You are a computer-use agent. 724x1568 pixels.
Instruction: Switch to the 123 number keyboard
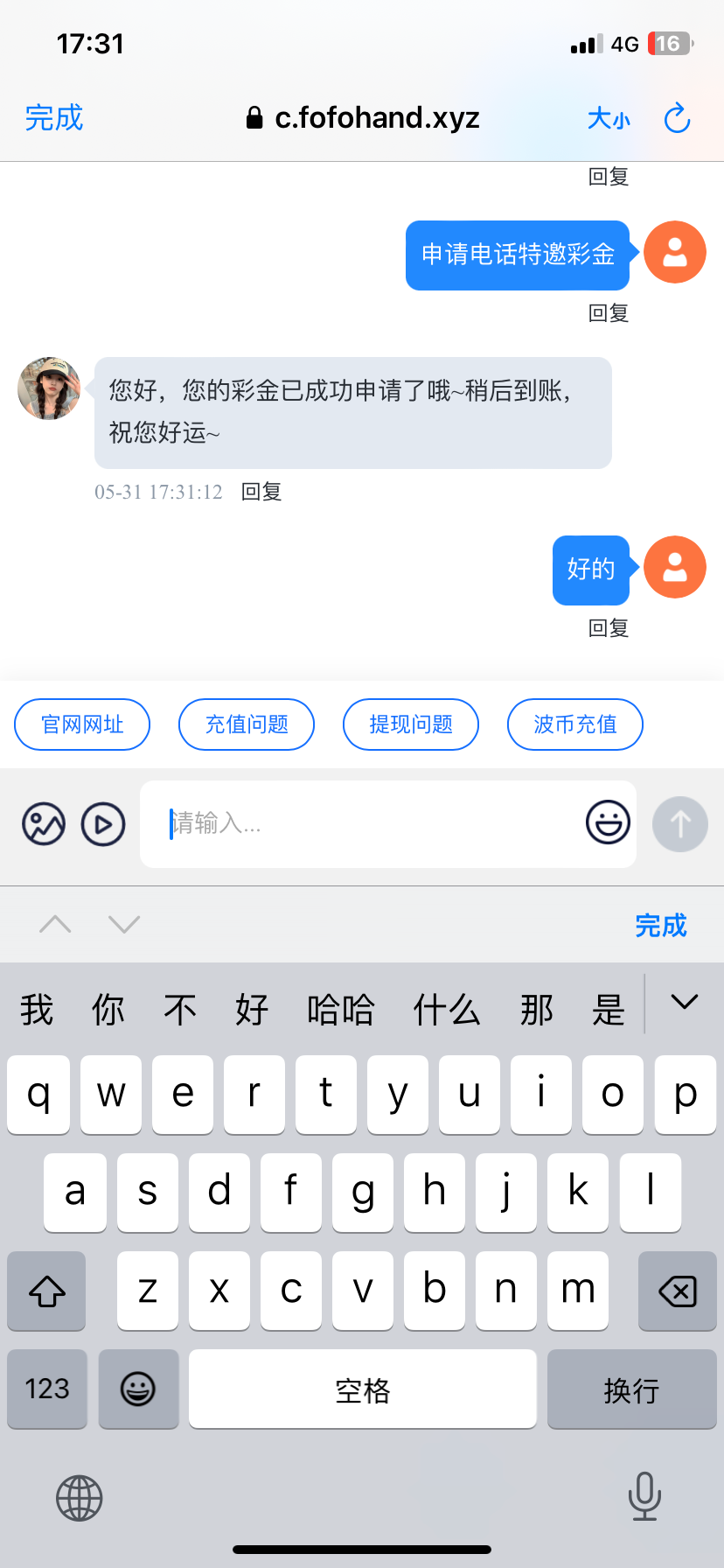pyautogui.click(x=47, y=1389)
